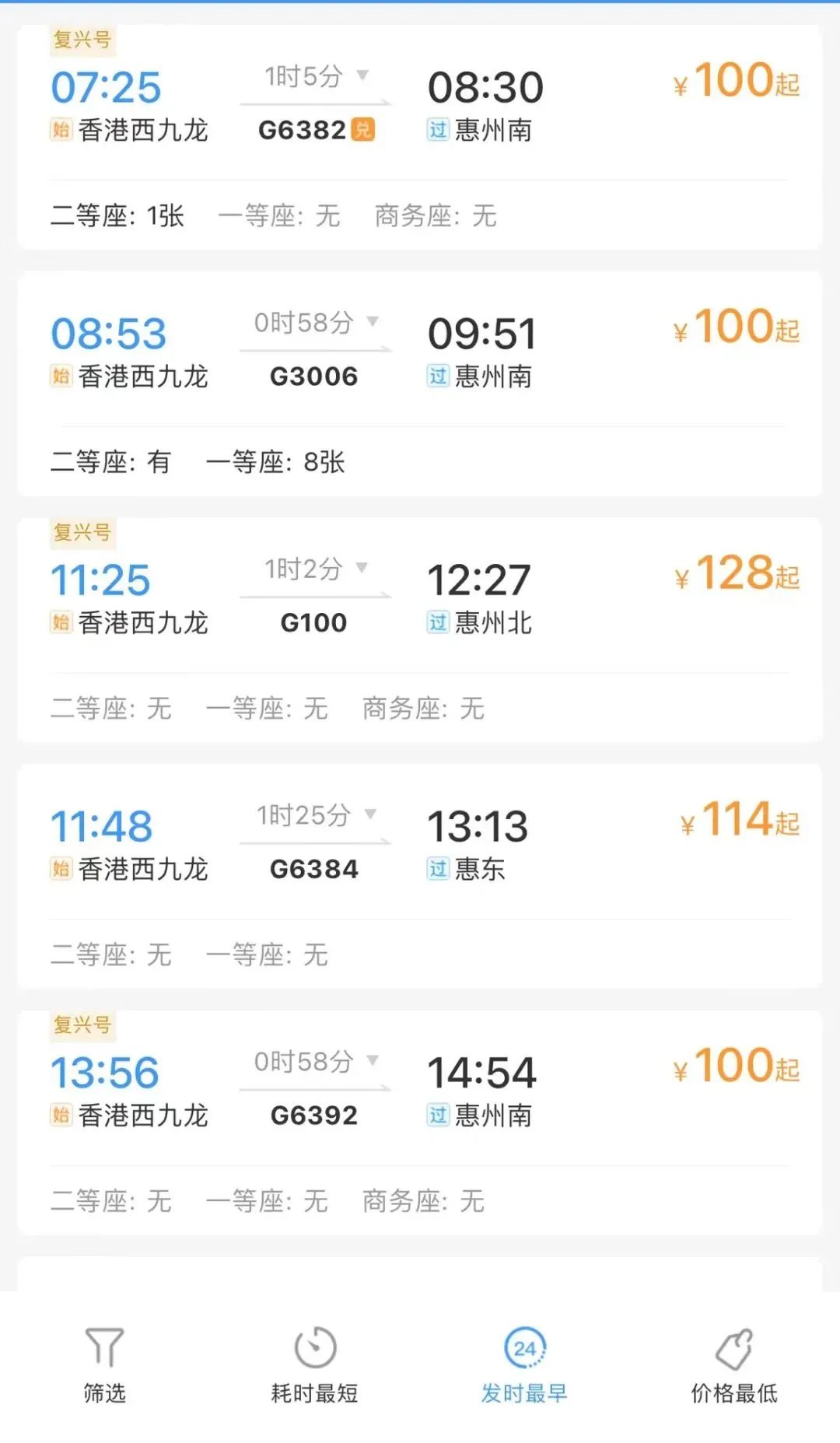Click the 兑 points-redemption badge on G6382
The width and height of the screenshot is (840, 1443).
[363, 130]
